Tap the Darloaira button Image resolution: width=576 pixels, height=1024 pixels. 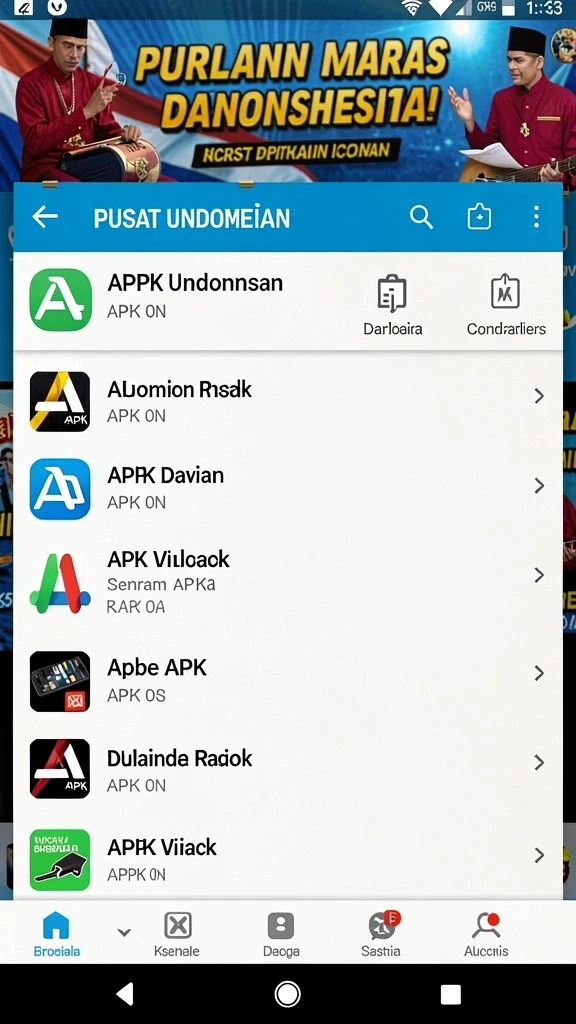392,306
